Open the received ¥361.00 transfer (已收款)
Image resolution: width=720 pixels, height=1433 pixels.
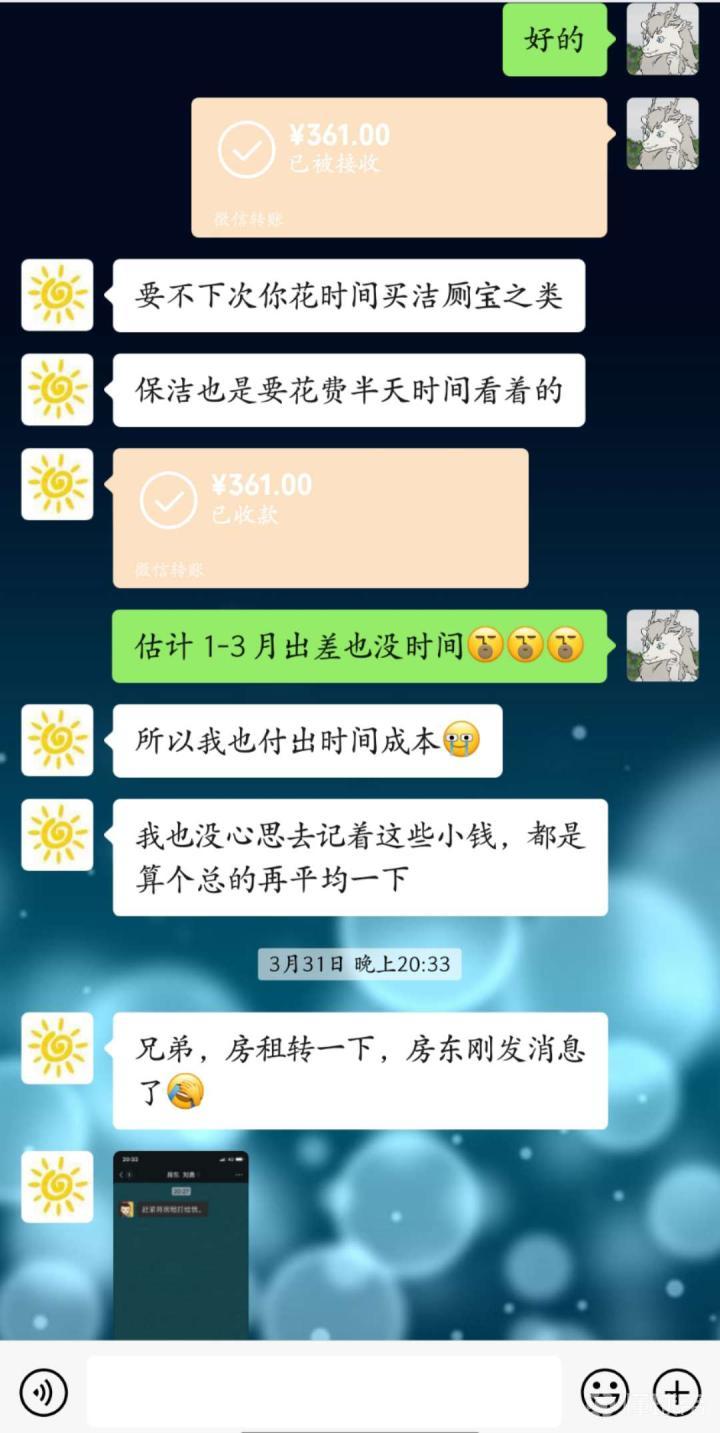coord(320,517)
